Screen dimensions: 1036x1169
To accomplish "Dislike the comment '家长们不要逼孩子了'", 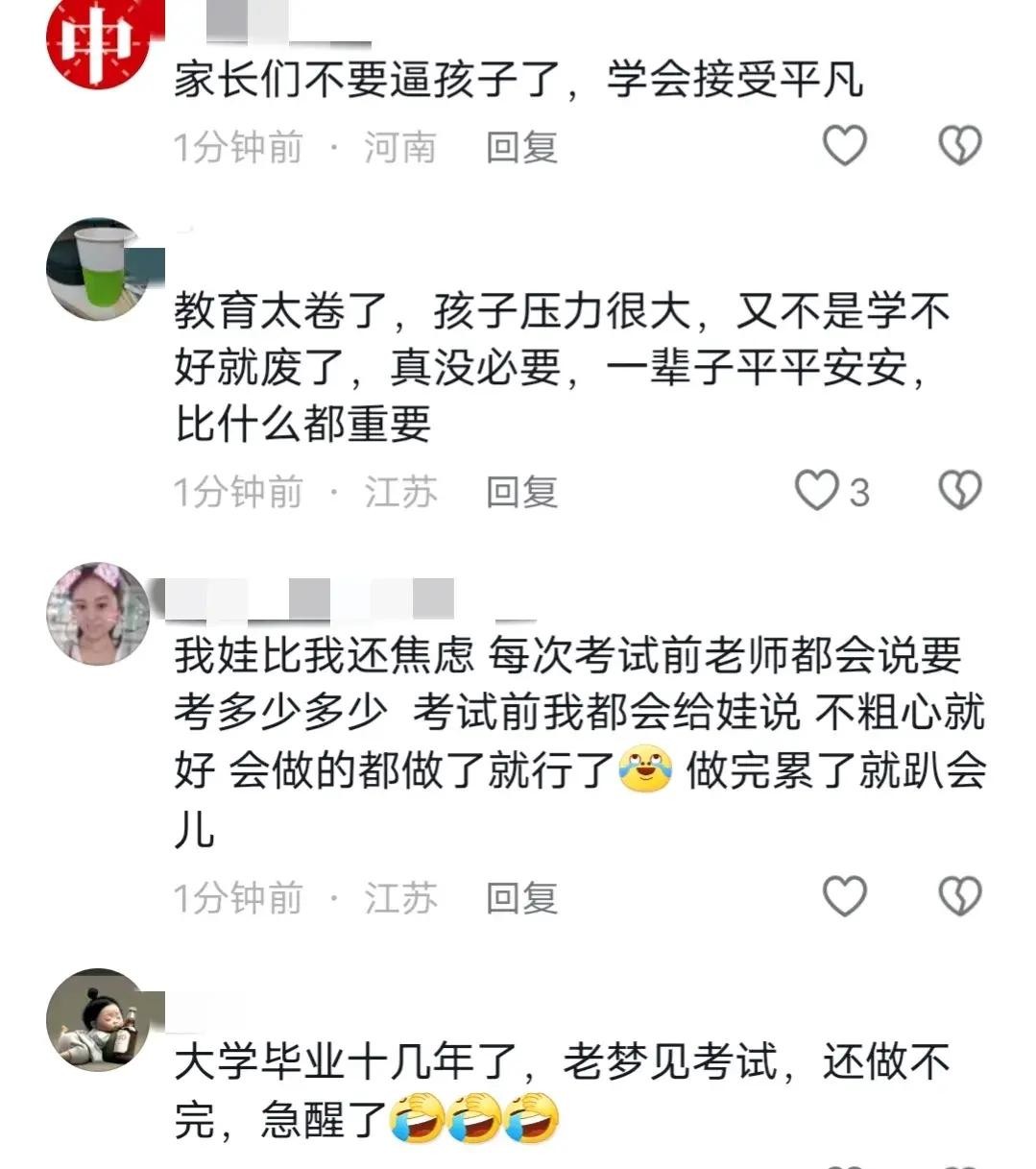I will click(x=959, y=146).
